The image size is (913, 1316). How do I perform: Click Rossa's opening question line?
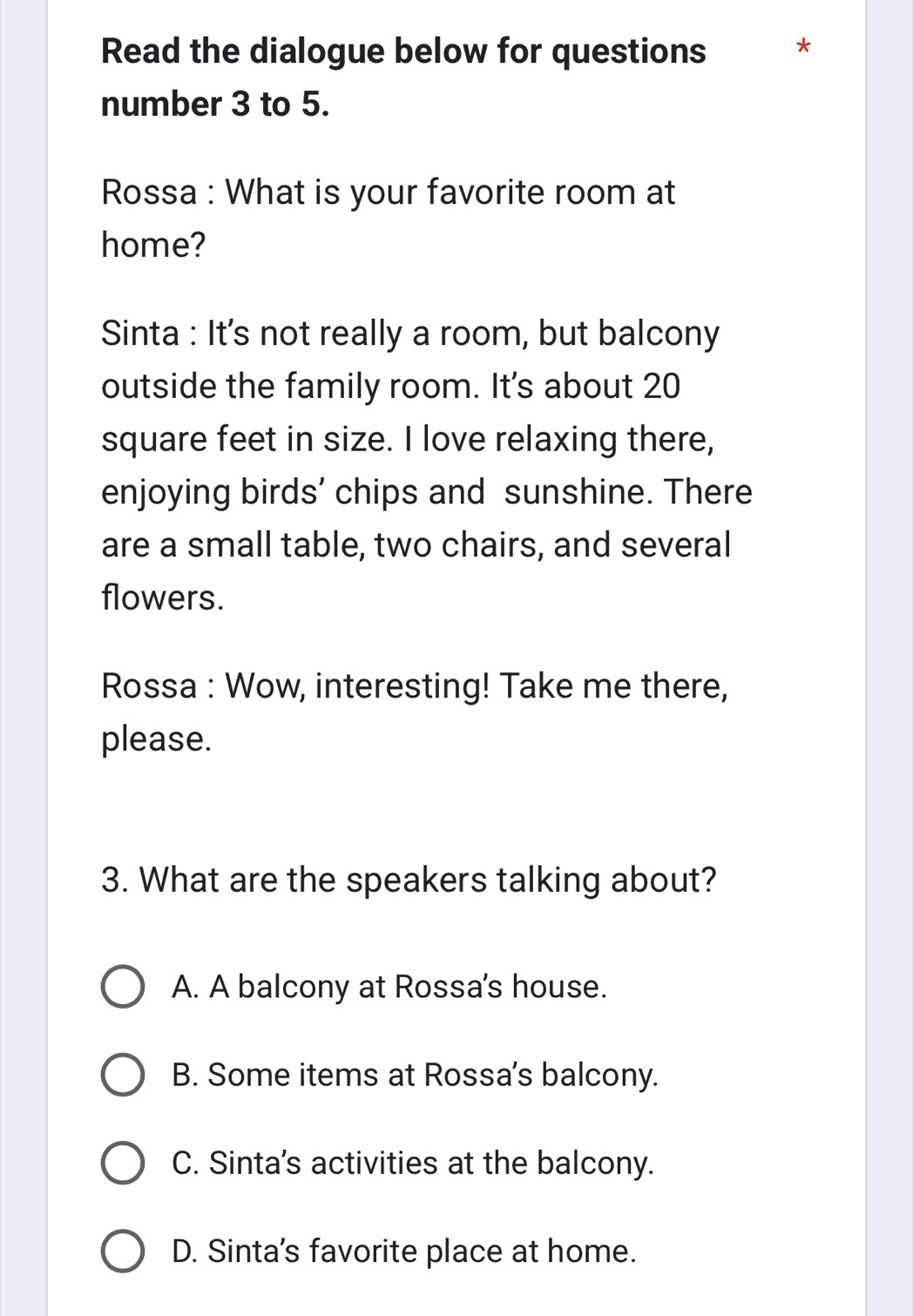click(x=388, y=217)
